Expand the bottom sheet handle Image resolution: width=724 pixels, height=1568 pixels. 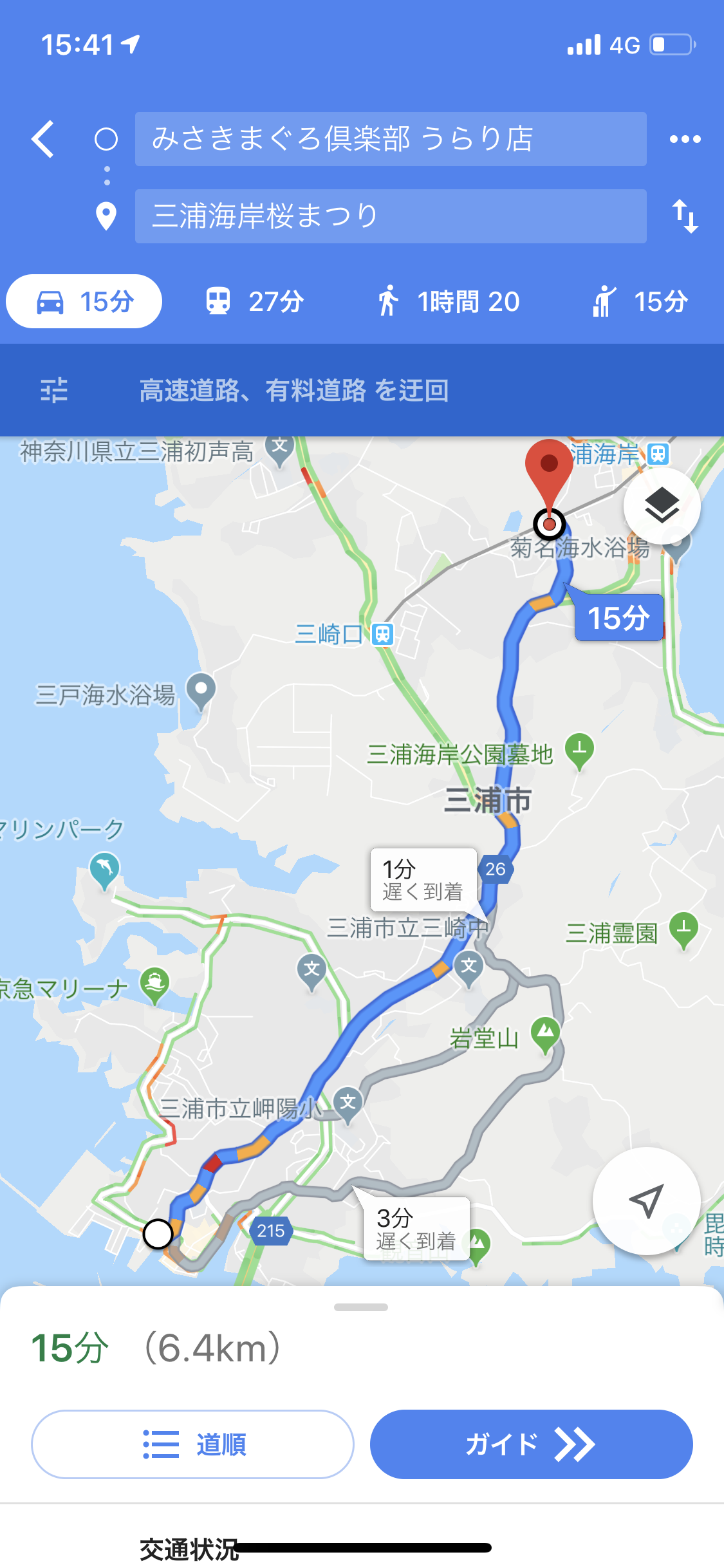point(361,1307)
